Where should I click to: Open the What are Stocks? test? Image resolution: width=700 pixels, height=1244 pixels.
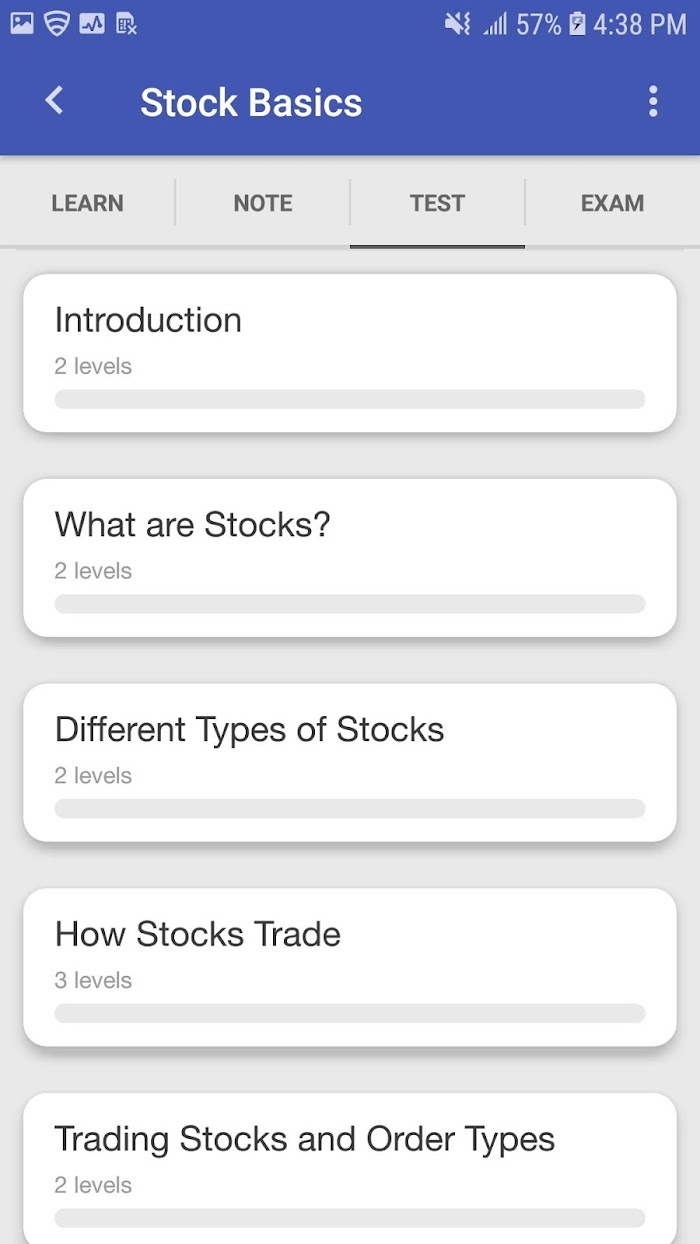tap(350, 558)
